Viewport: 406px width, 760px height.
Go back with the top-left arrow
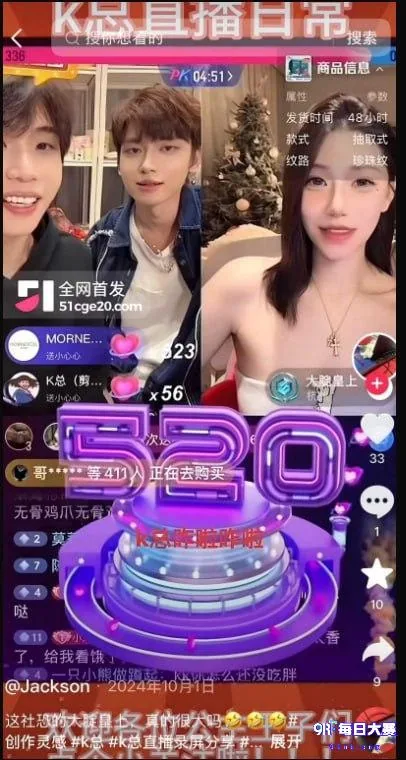[16, 38]
